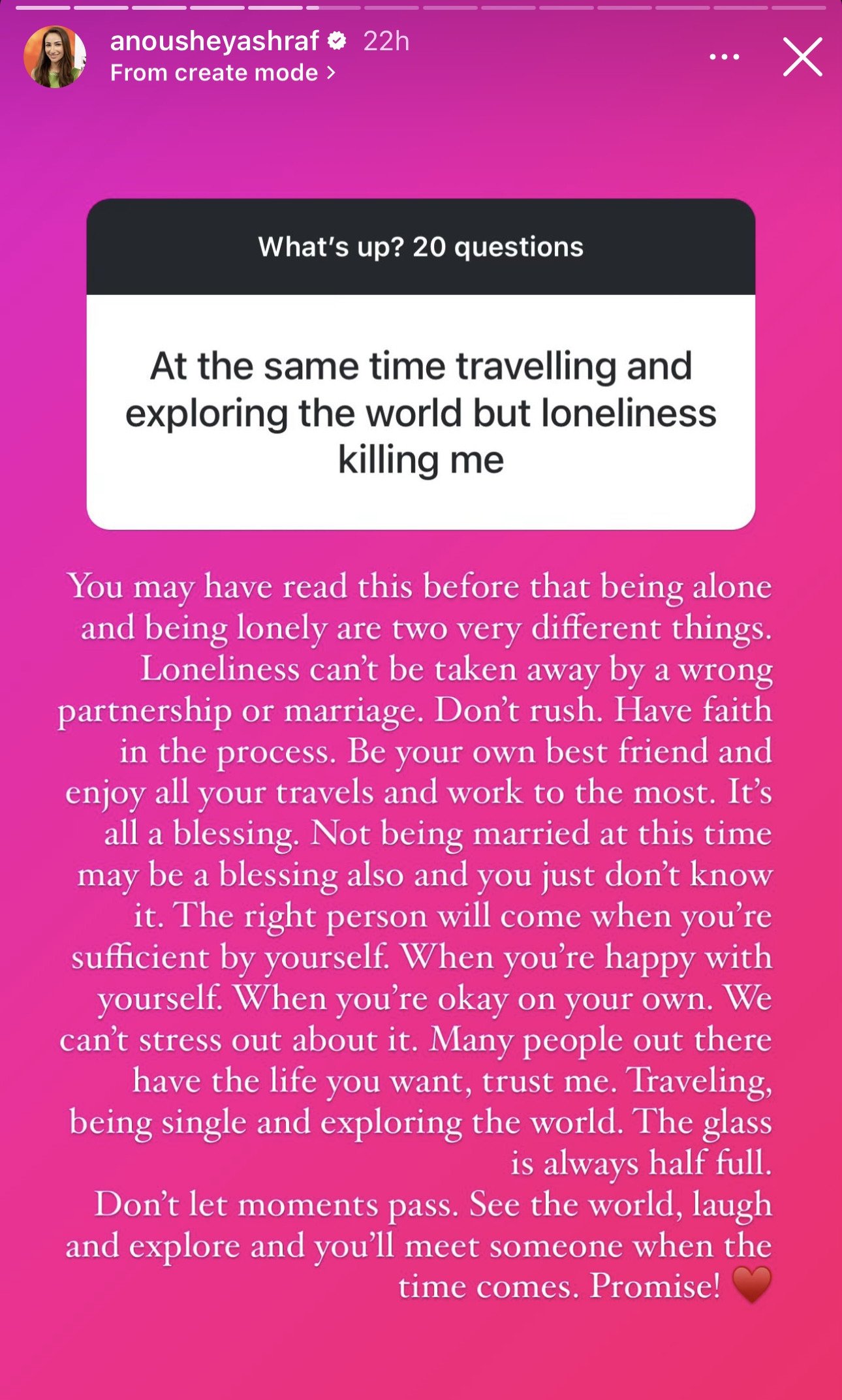Open the three-dot overflow menu
842x1400 pixels.
724,57
